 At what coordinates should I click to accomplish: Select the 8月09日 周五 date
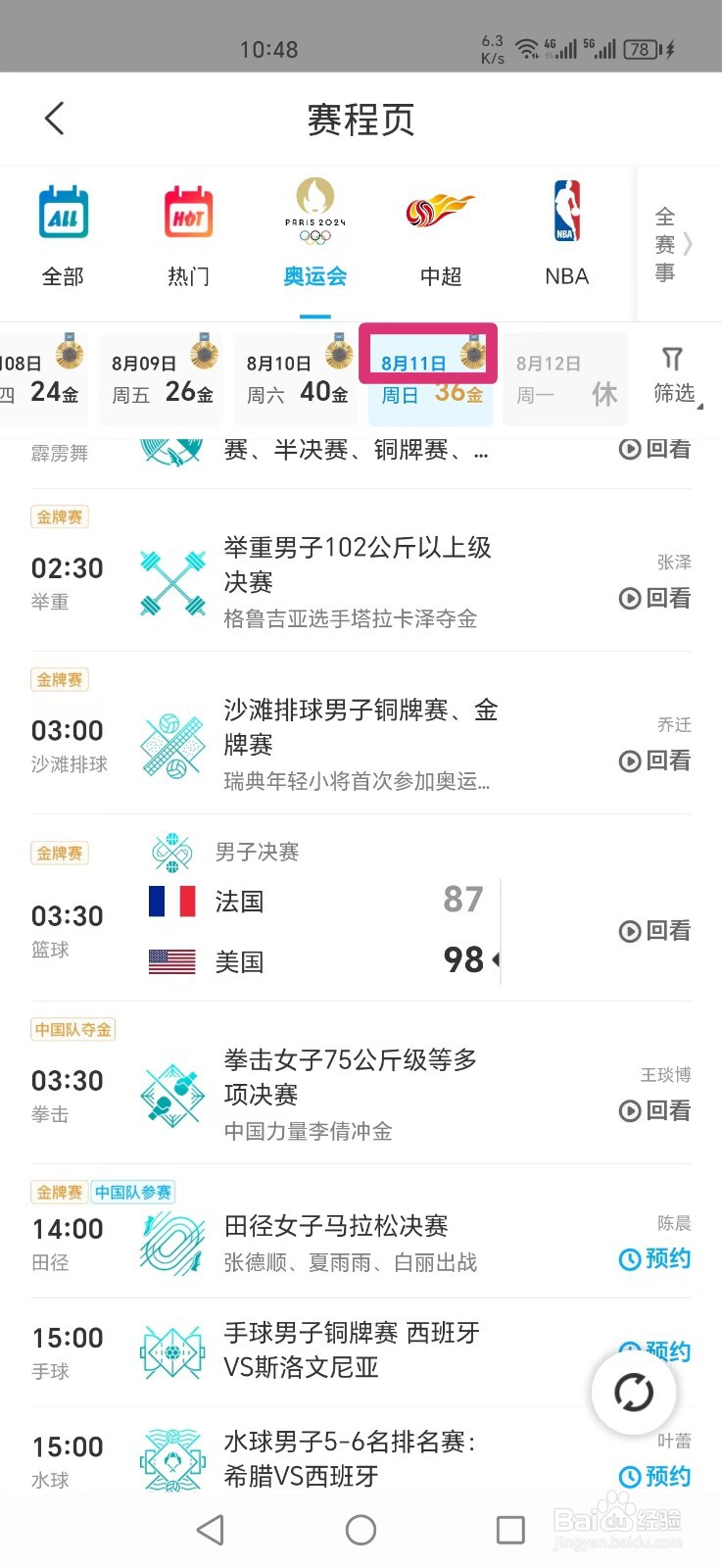(164, 379)
